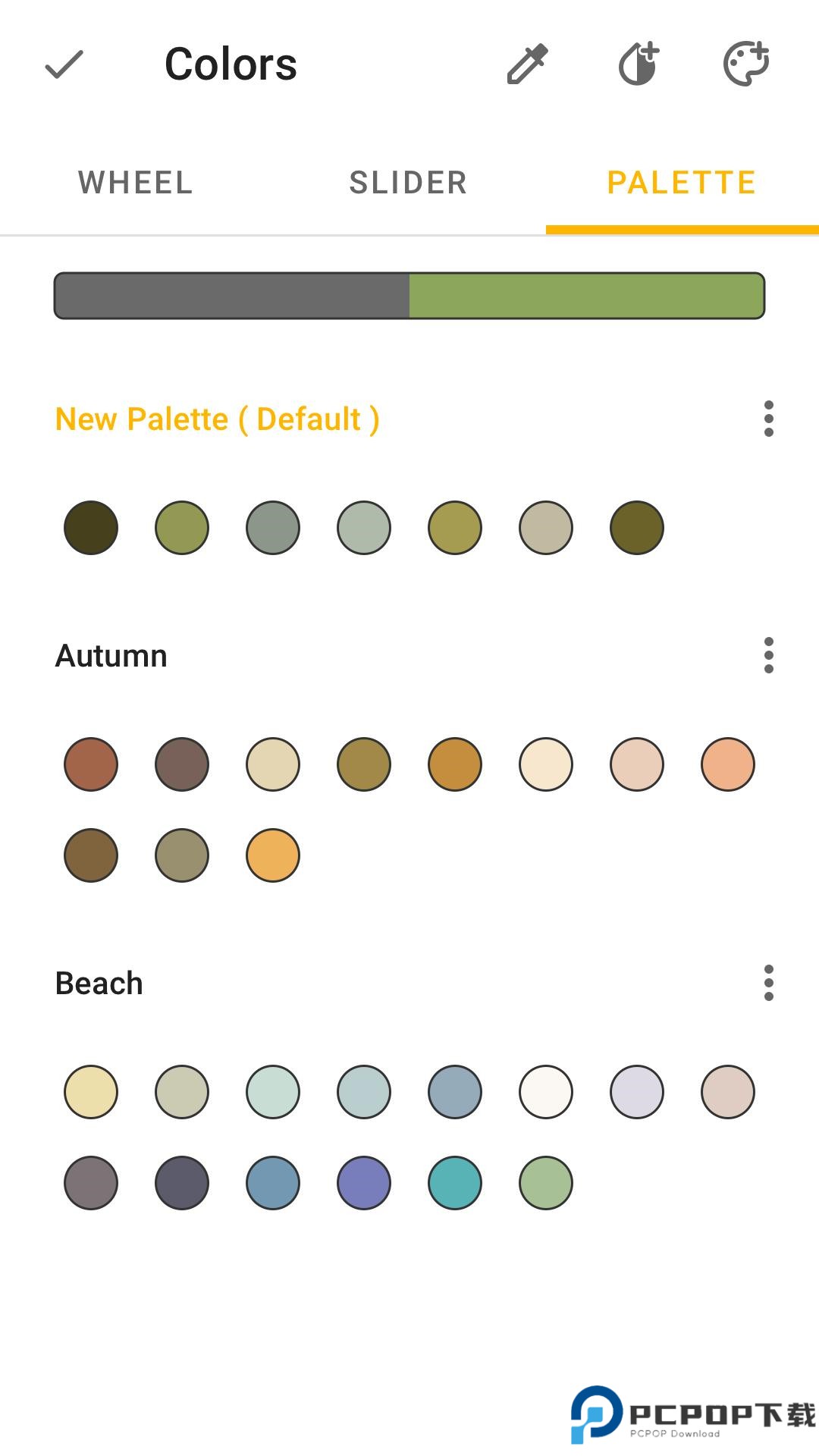Viewport: 819px width, 1456px height.
Task: Choose the rust red swatch in Autumn
Action: point(91,764)
